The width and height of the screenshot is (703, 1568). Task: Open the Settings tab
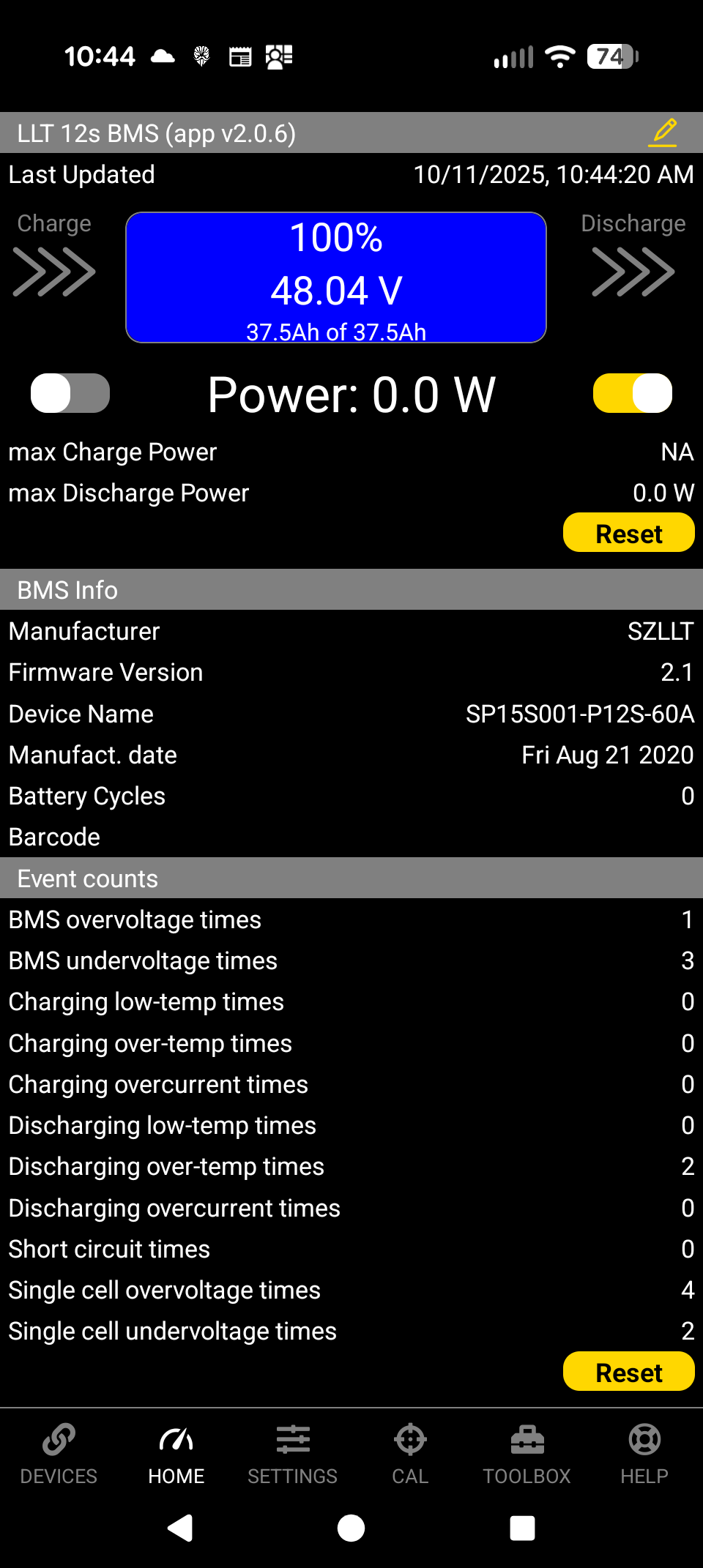(293, 1454)
